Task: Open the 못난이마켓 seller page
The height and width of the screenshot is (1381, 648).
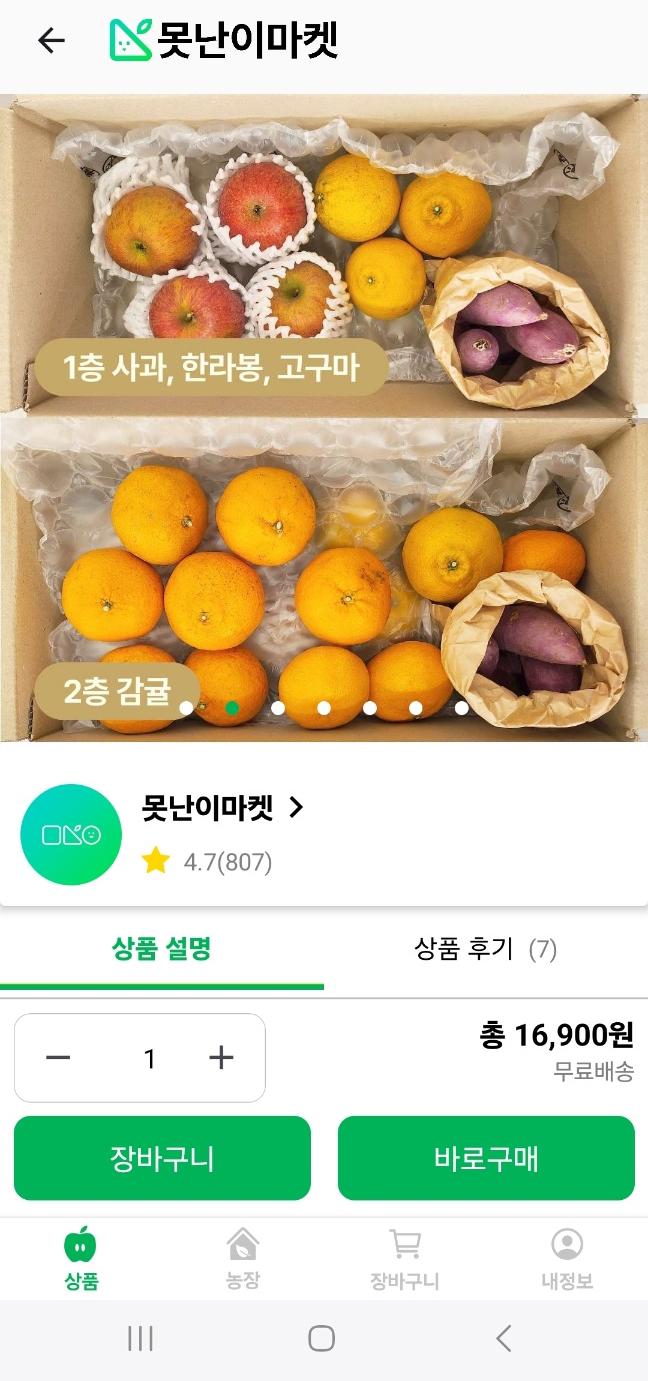Action: (222, 808)
